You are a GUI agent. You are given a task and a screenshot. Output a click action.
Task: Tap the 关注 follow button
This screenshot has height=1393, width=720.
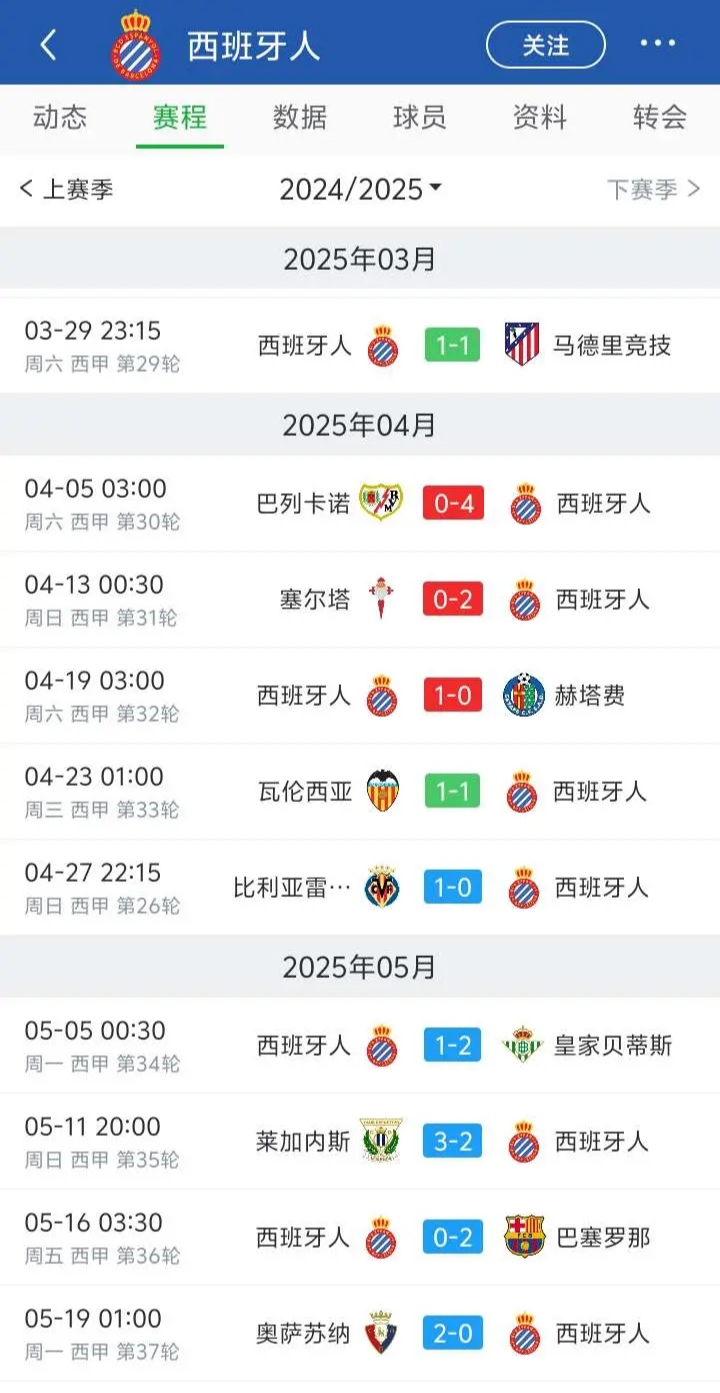pos(545,44)
